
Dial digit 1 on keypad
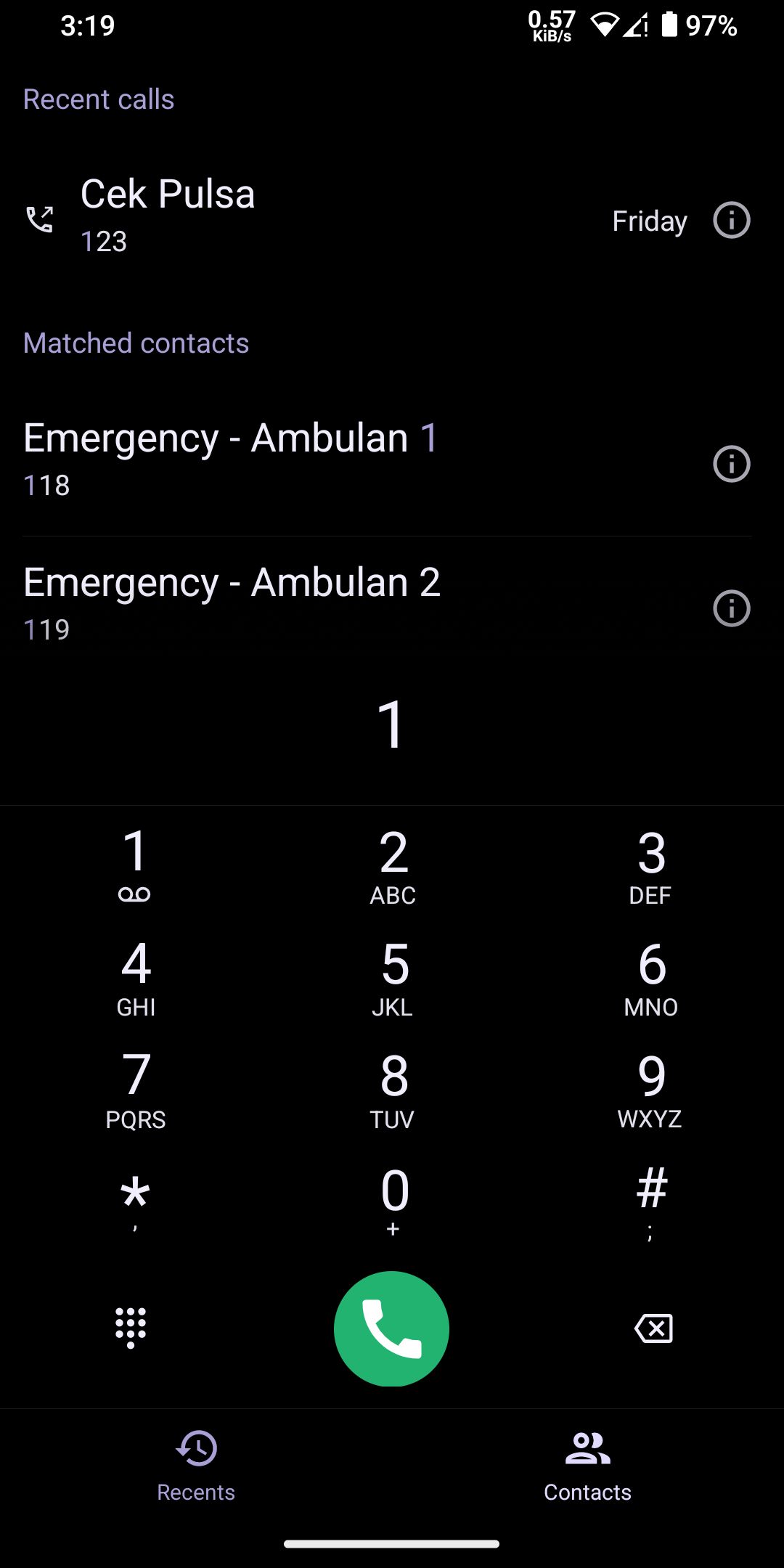[135, 865]
